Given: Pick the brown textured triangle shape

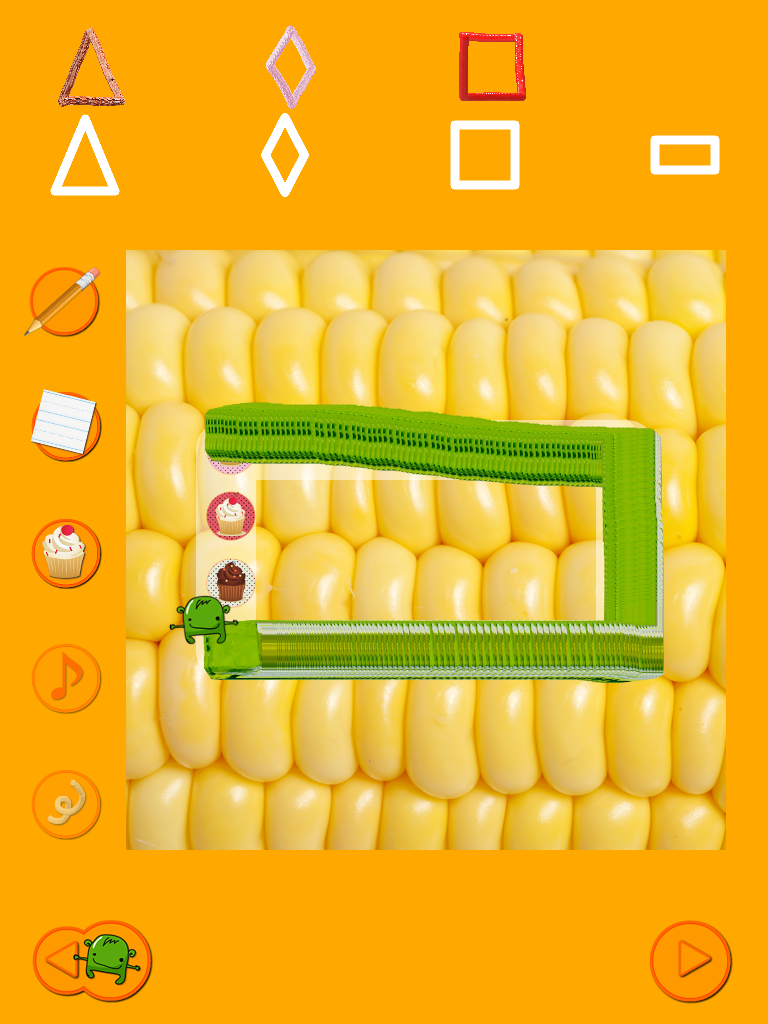Looking at the screenshot, I should point(90,70).
